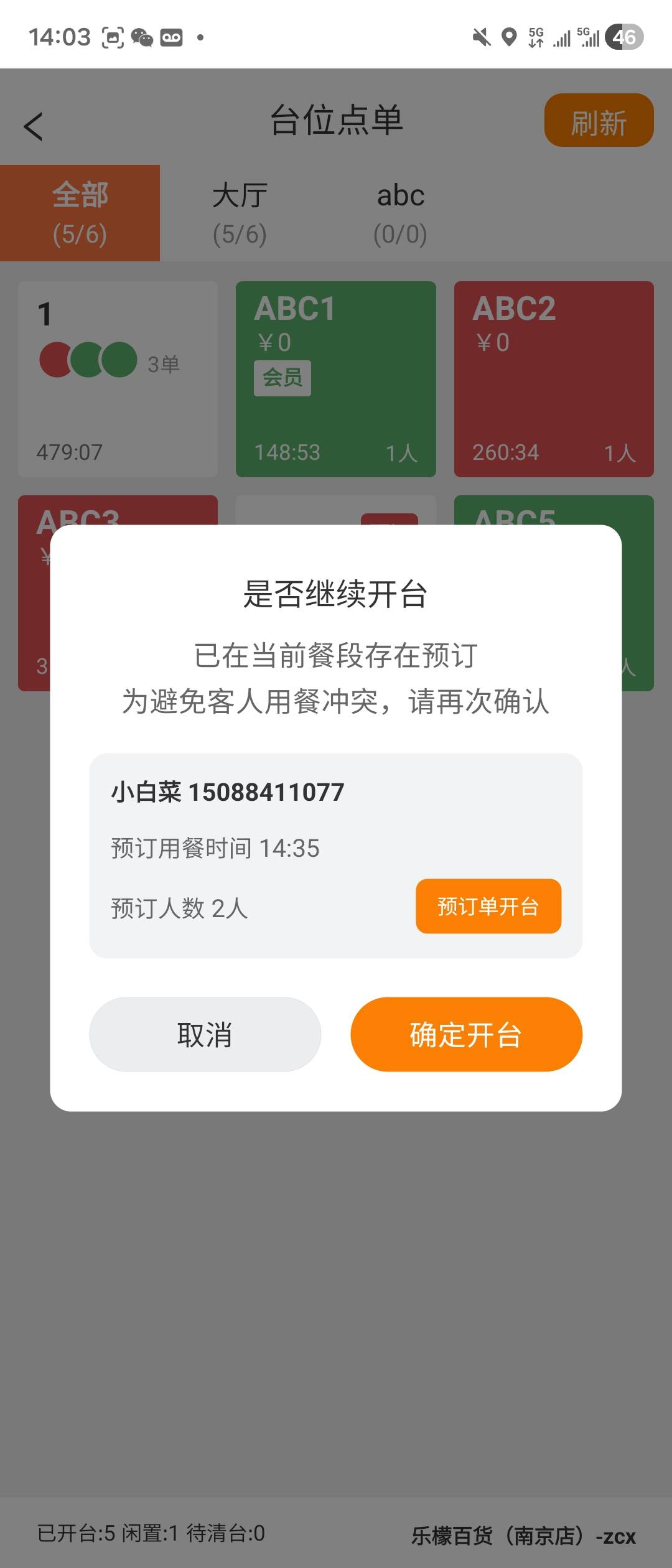Confirm with 确定开台

coord(466,1034)
